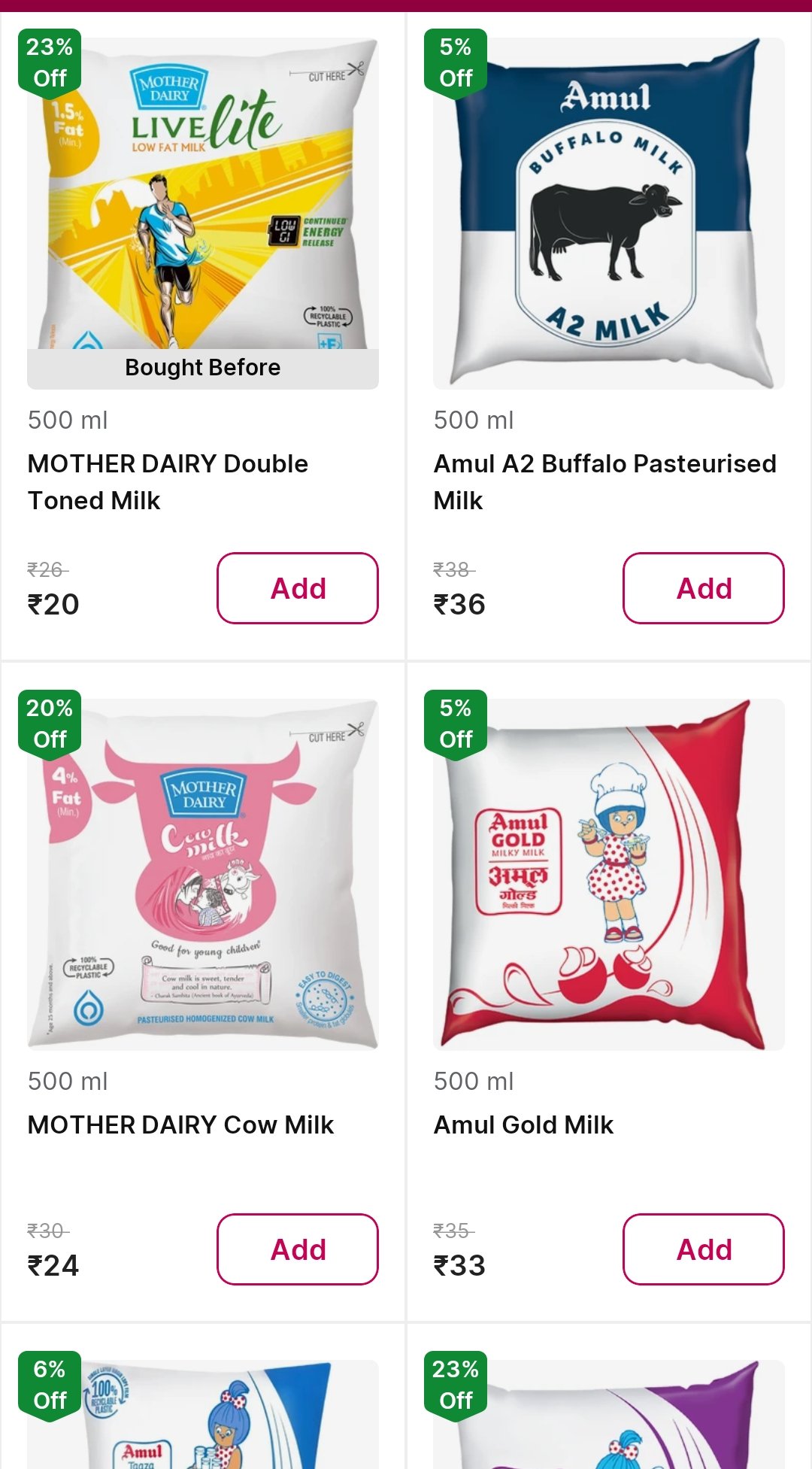The height and width of the screenshot is (1469, 812).
Task: View Amul A2 Buffalo Pasteurised Milk details
Action: 609,214
